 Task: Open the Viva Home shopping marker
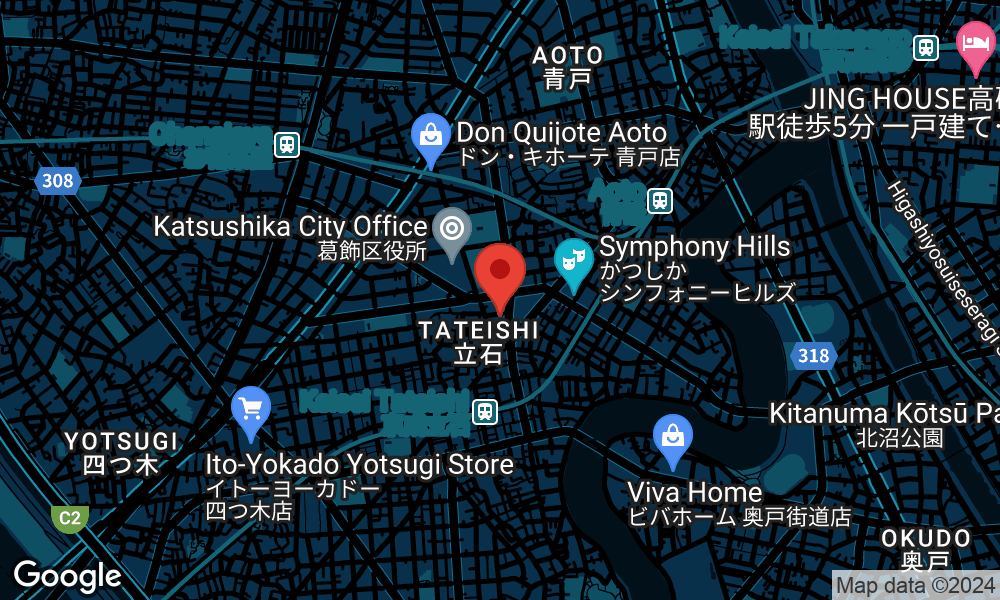(x=674, y=437)
